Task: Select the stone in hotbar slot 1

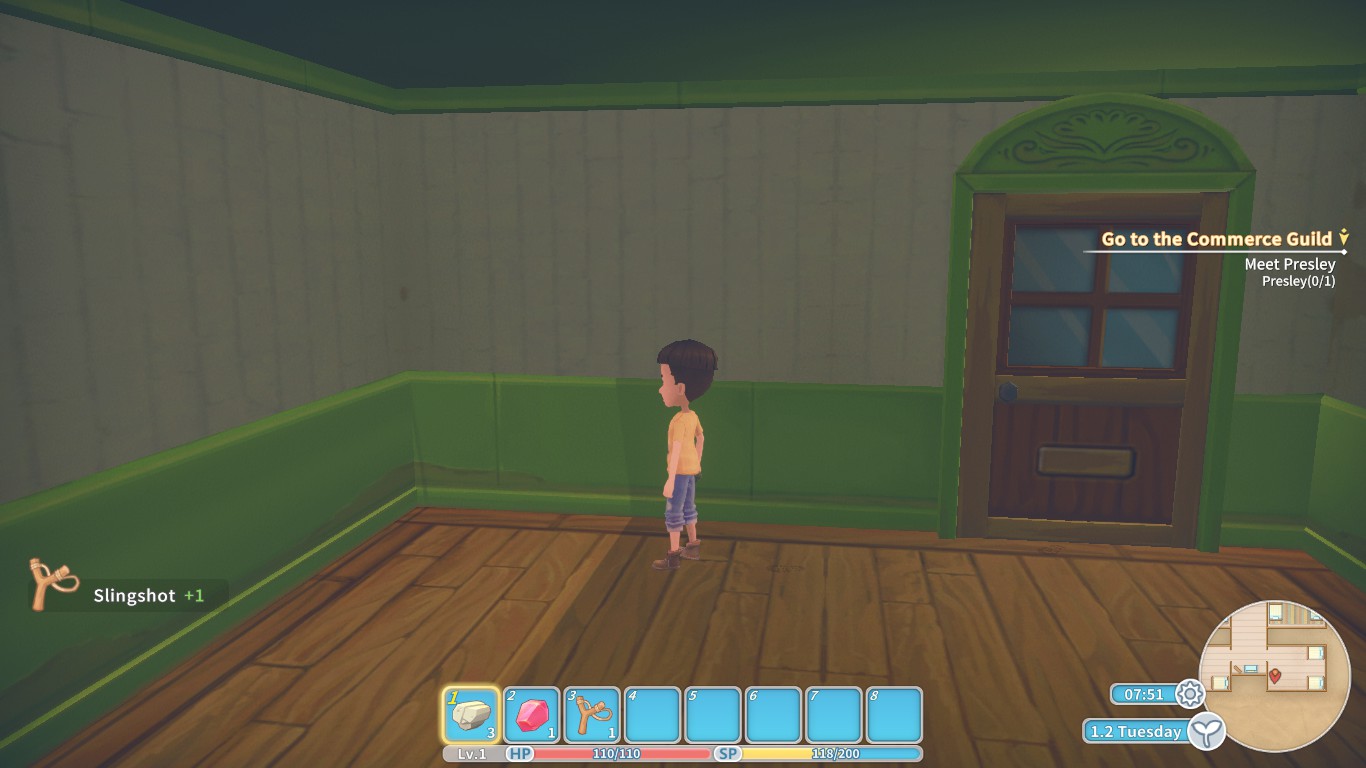Action: (x=471, y=714)
